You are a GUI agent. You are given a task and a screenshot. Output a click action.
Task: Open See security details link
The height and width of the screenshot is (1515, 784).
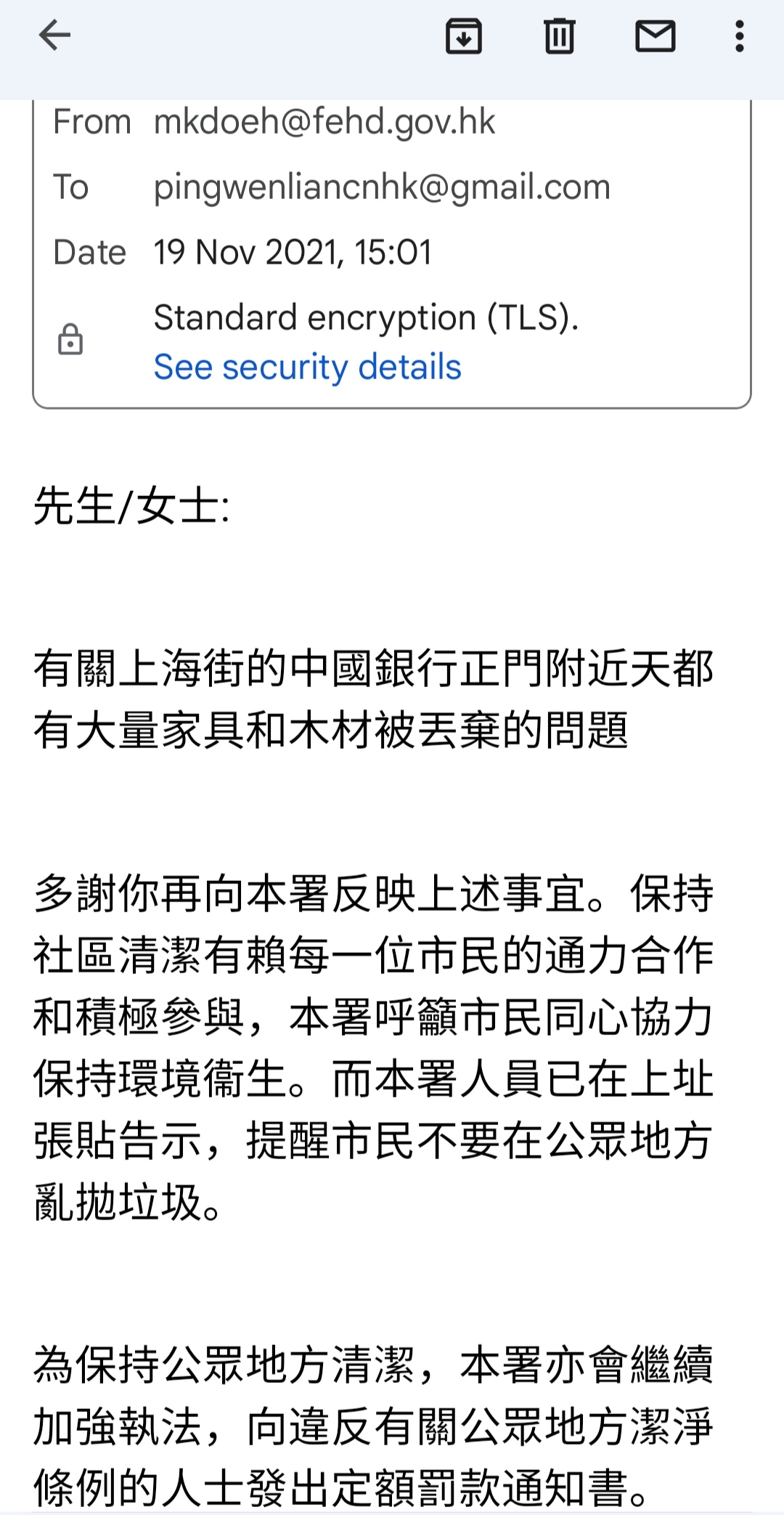pos(308,367)
